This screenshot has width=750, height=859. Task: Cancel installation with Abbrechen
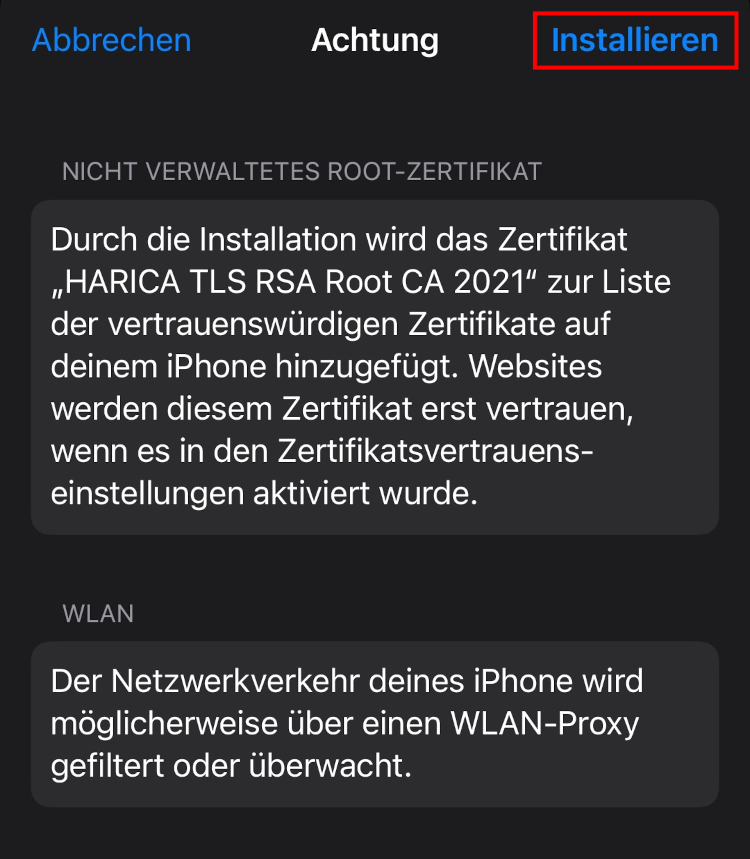point(111,40)
